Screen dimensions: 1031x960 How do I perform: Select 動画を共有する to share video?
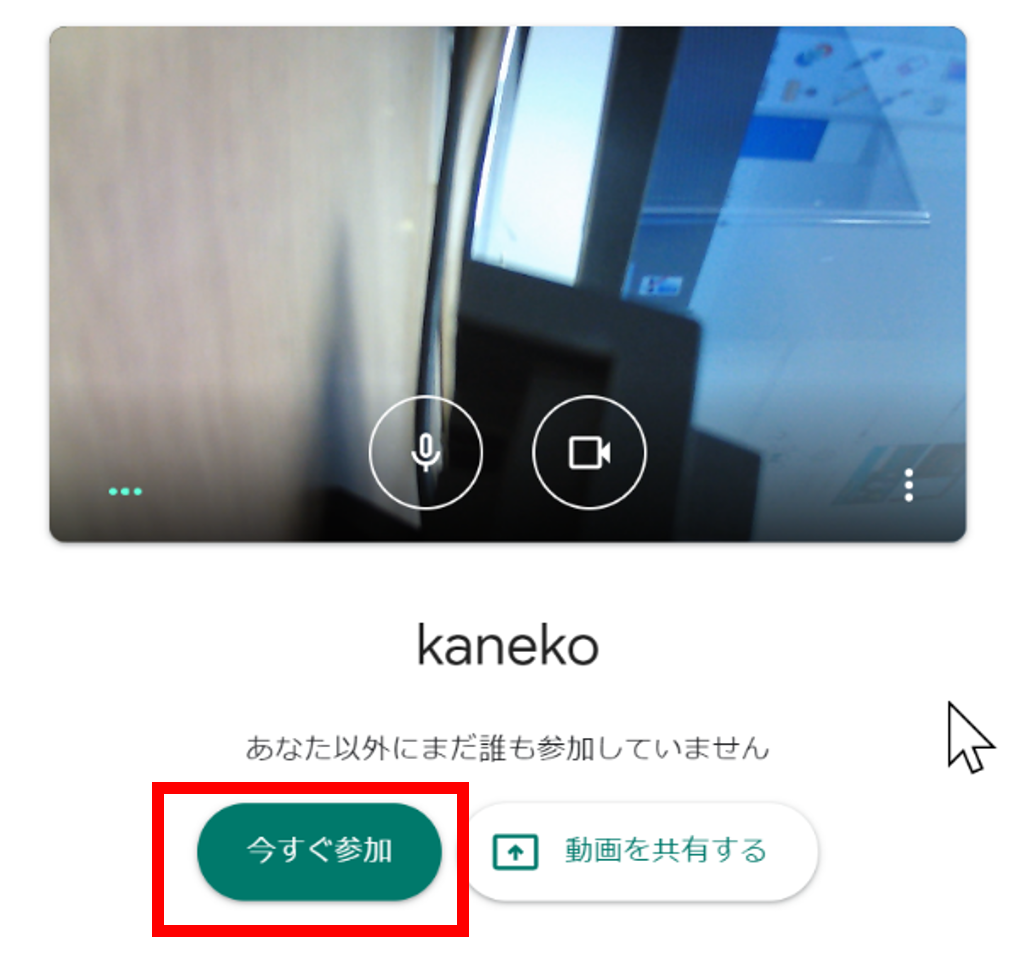tap(640, 851)
